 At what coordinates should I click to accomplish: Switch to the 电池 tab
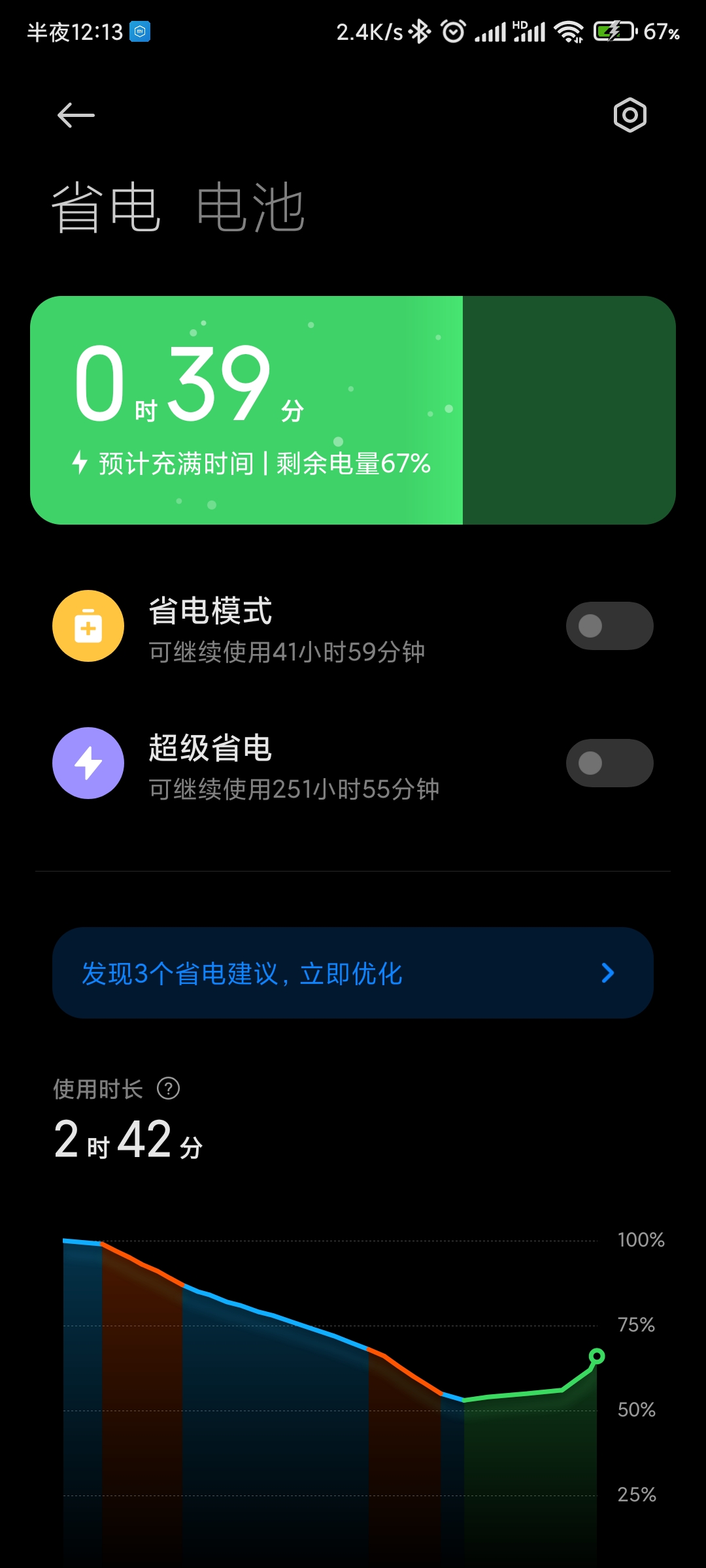(251, 208)
